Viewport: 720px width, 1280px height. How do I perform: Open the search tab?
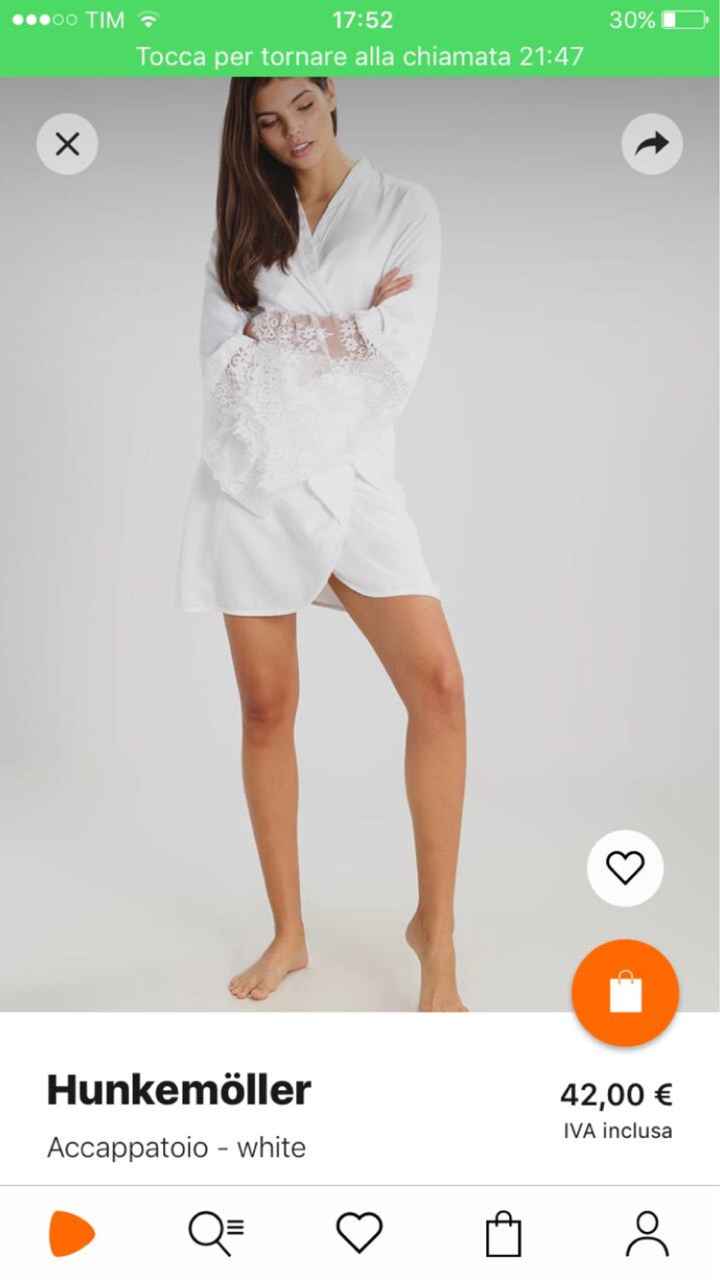216,1233
